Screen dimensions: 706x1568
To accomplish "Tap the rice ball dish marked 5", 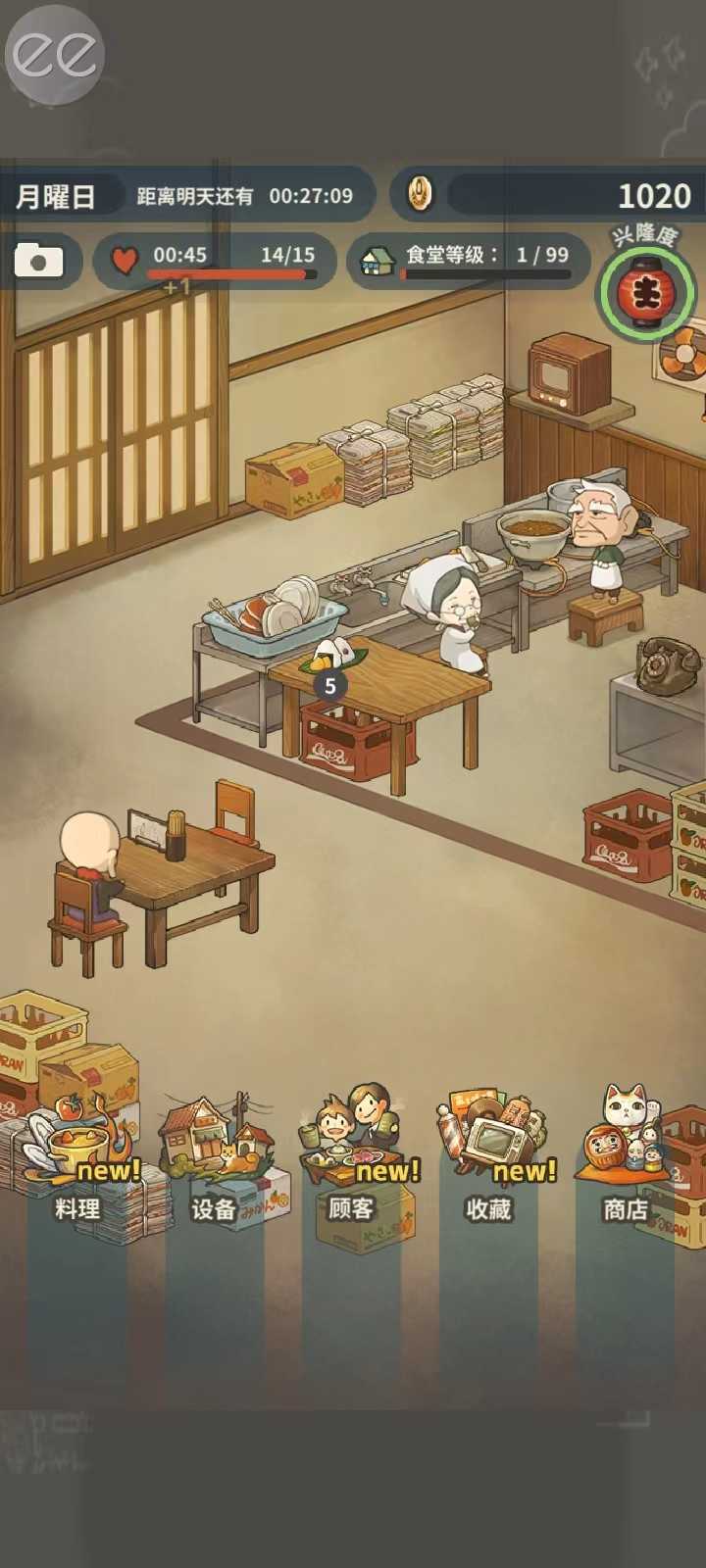I will point(330,657).
